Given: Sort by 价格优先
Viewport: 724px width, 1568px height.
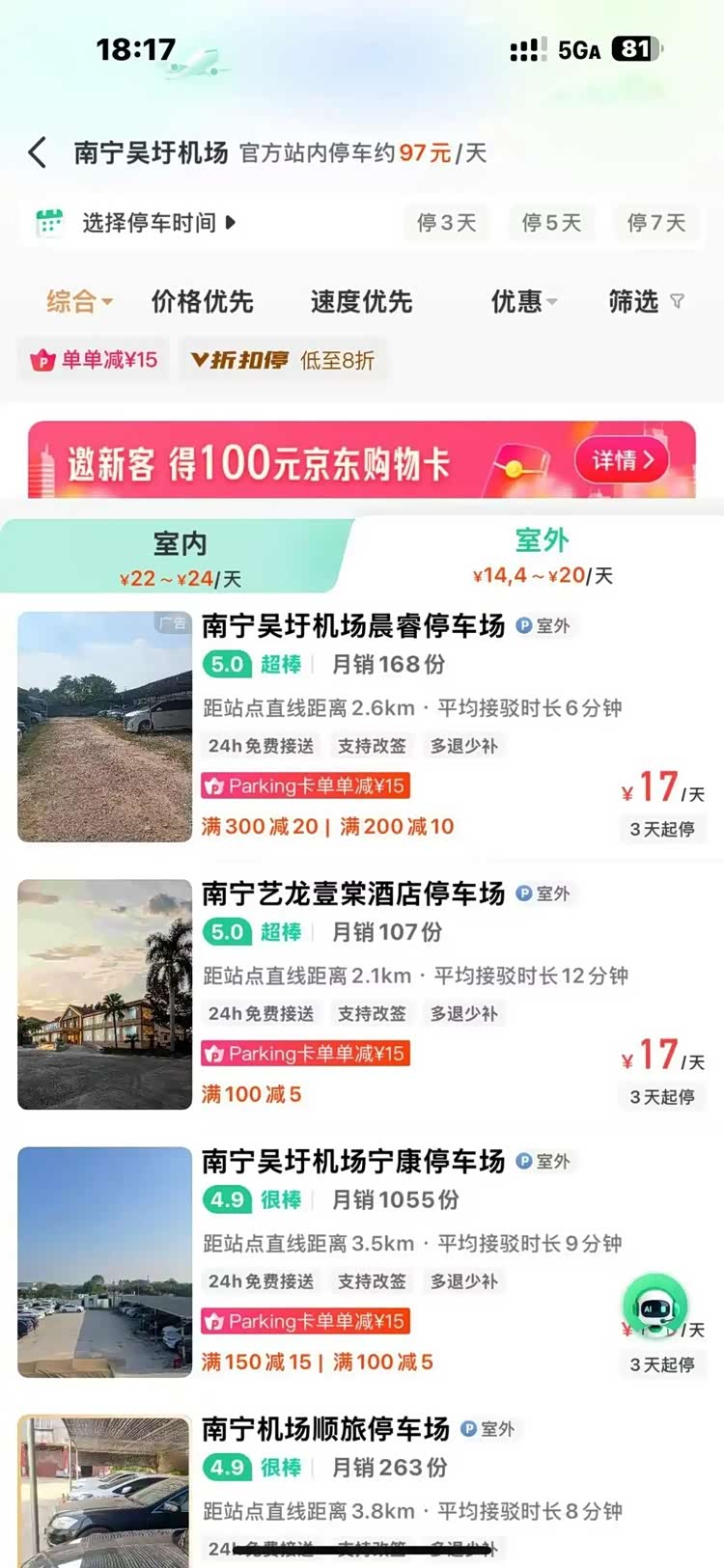Looking at the screenshot, I should click(202, 301).
